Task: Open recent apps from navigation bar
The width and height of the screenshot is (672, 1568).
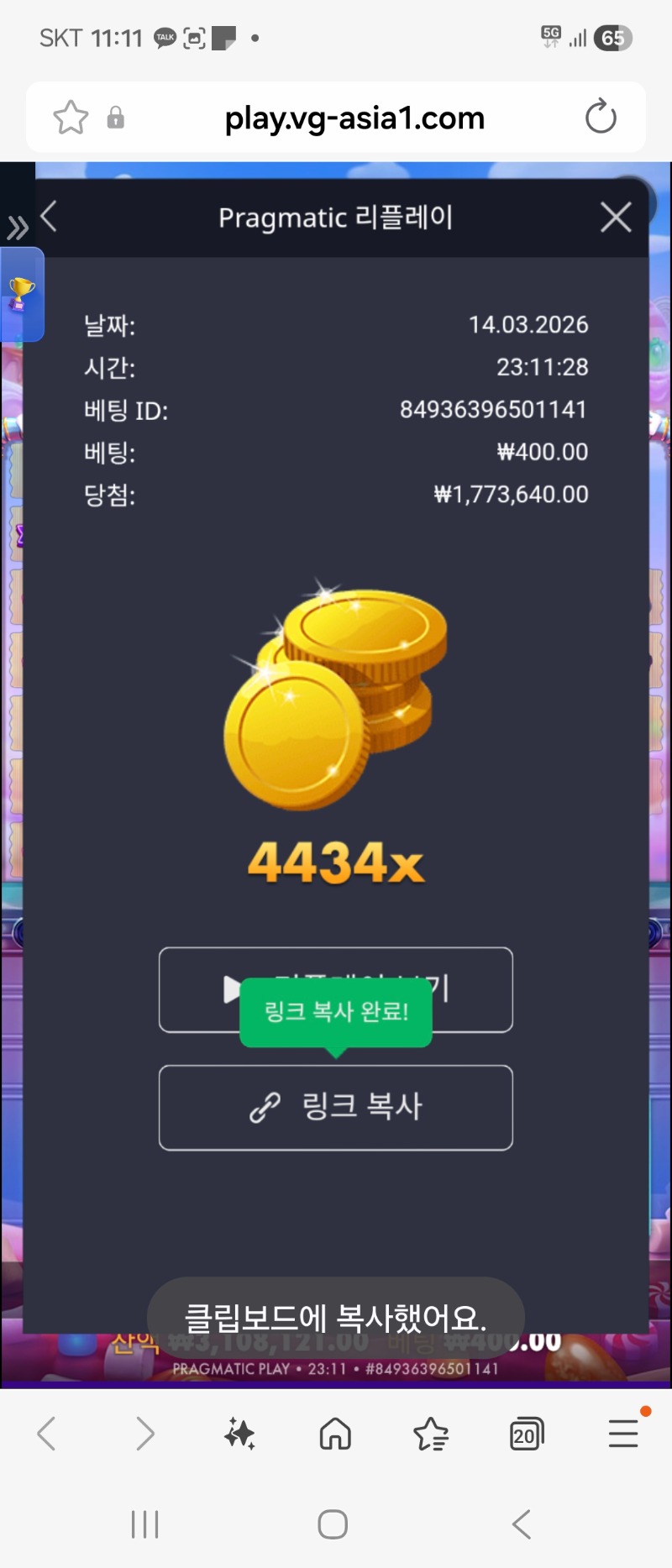Action: click(x=144, y=1524)
